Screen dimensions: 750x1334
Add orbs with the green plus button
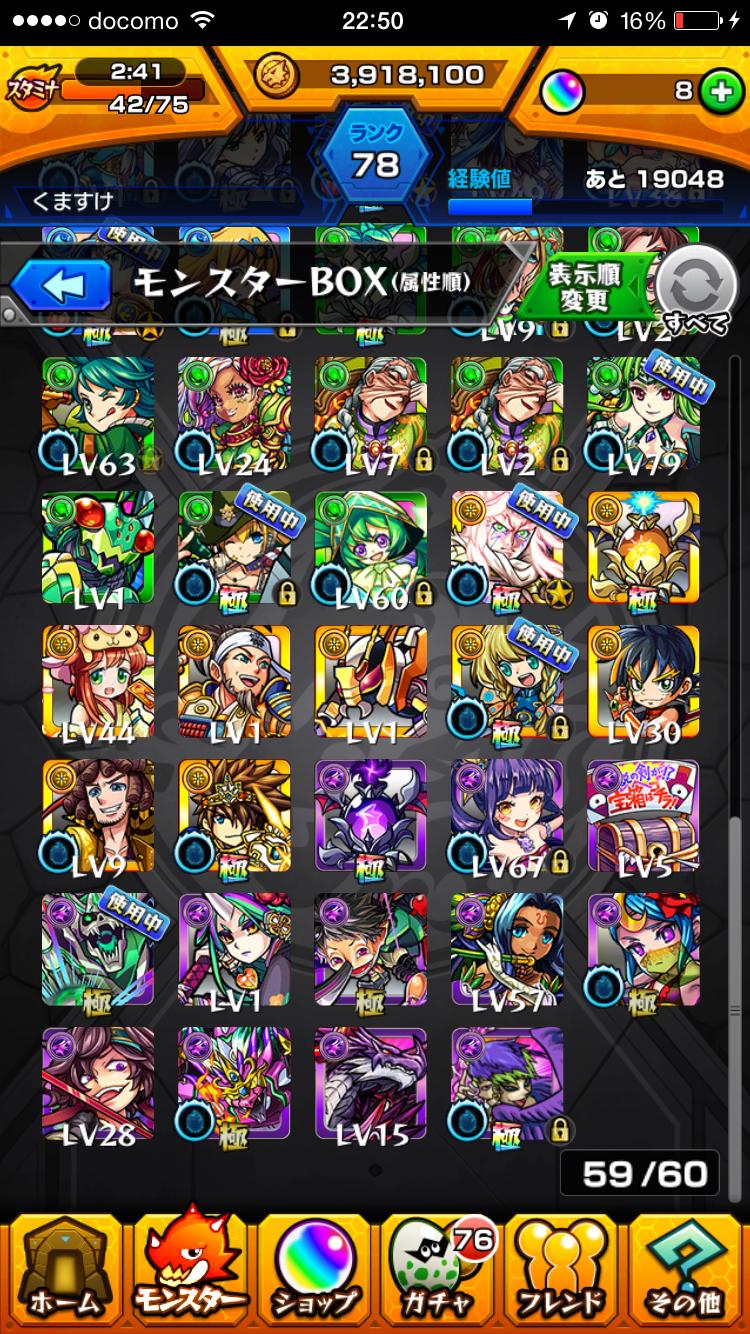point(717,91)
